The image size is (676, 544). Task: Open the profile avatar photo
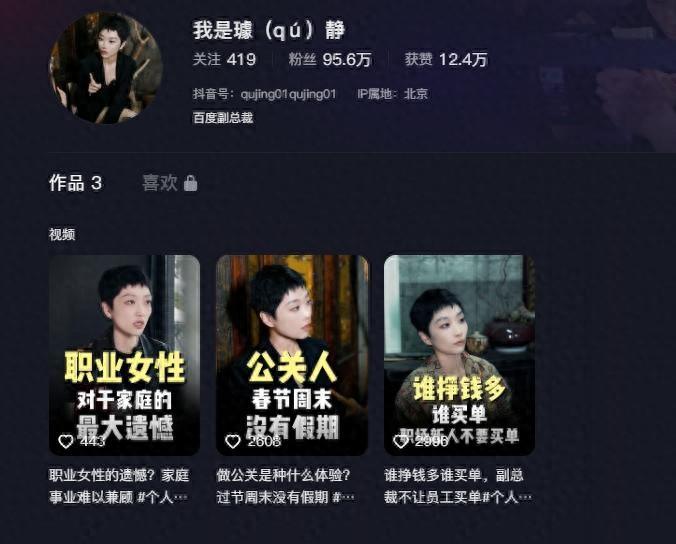pos(105,68)
